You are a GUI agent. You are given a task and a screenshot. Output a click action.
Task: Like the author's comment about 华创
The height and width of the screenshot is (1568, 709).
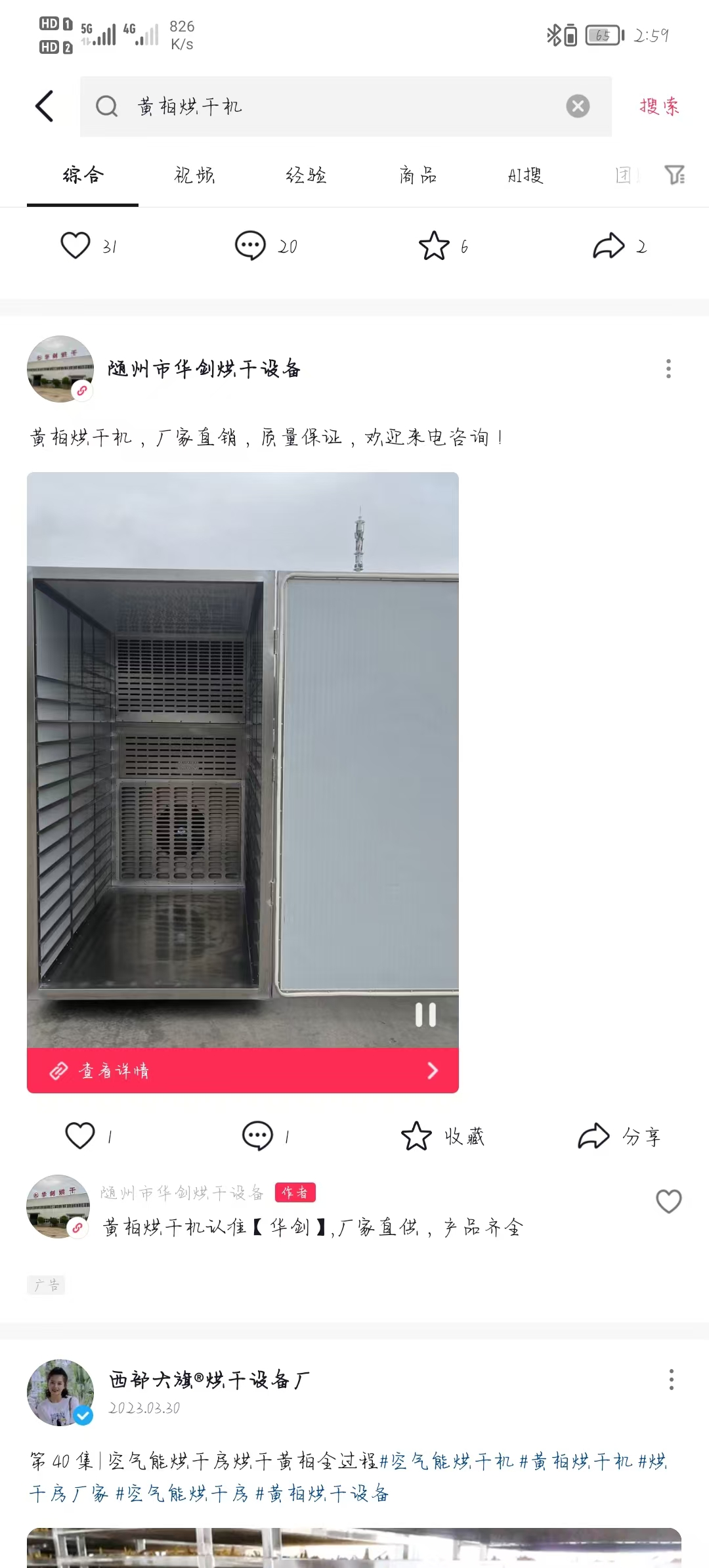[x=669, y=1202]
